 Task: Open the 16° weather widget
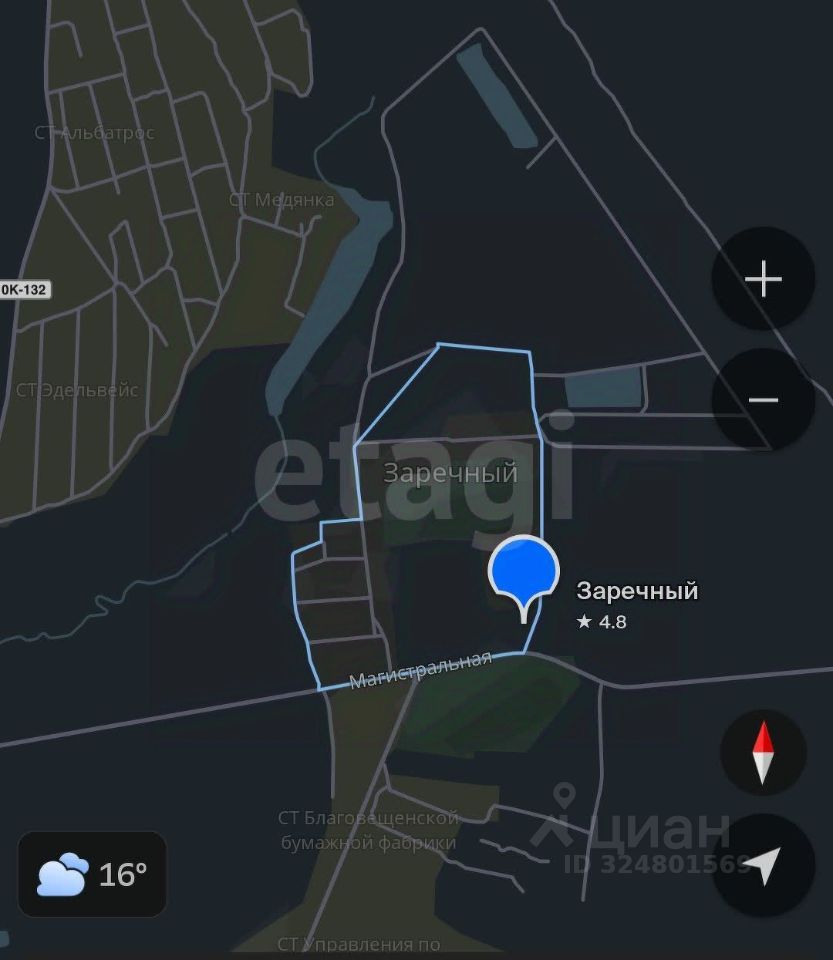[x=92, y=875]
